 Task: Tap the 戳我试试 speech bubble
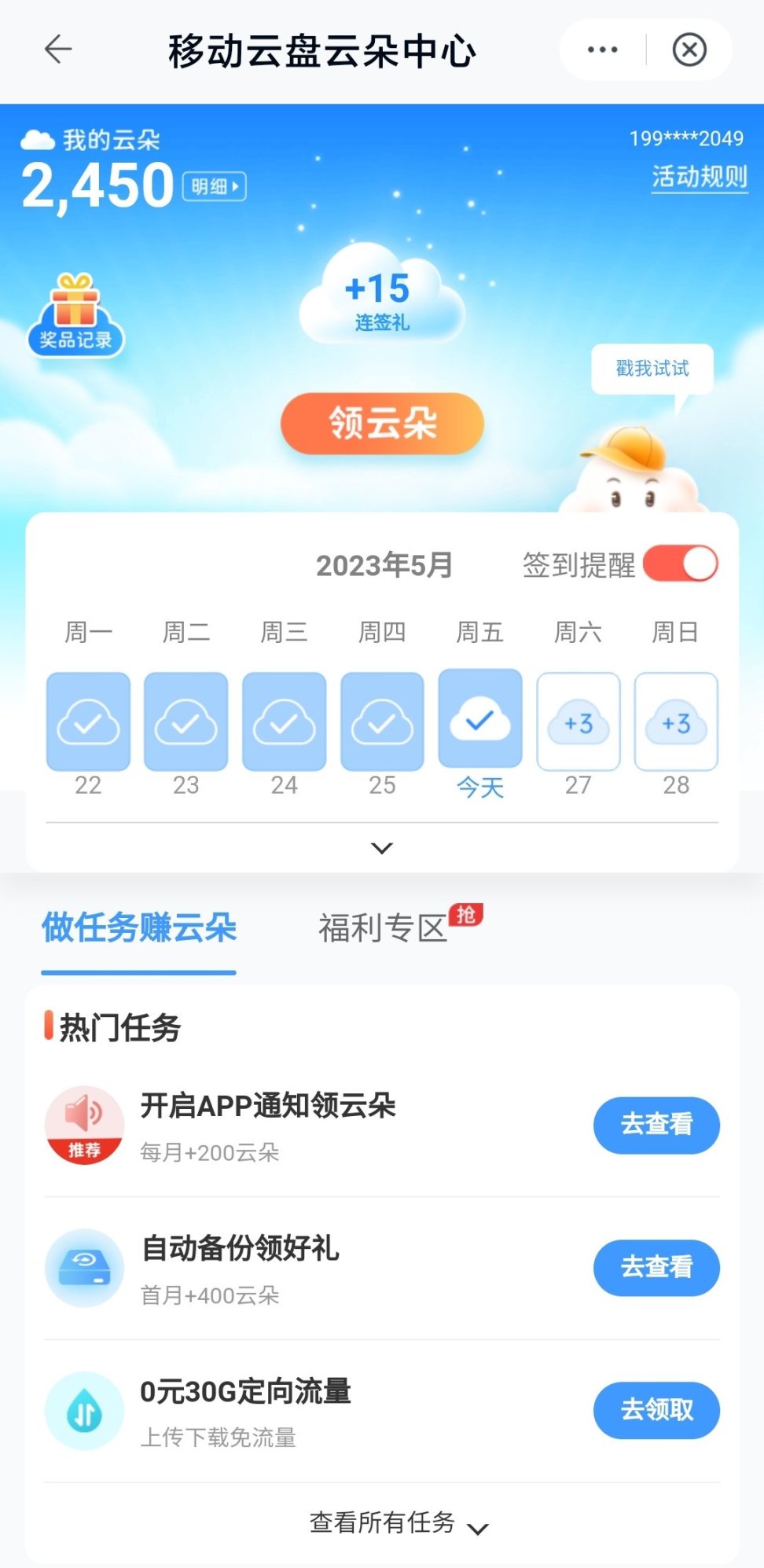(x=652, y=369)
